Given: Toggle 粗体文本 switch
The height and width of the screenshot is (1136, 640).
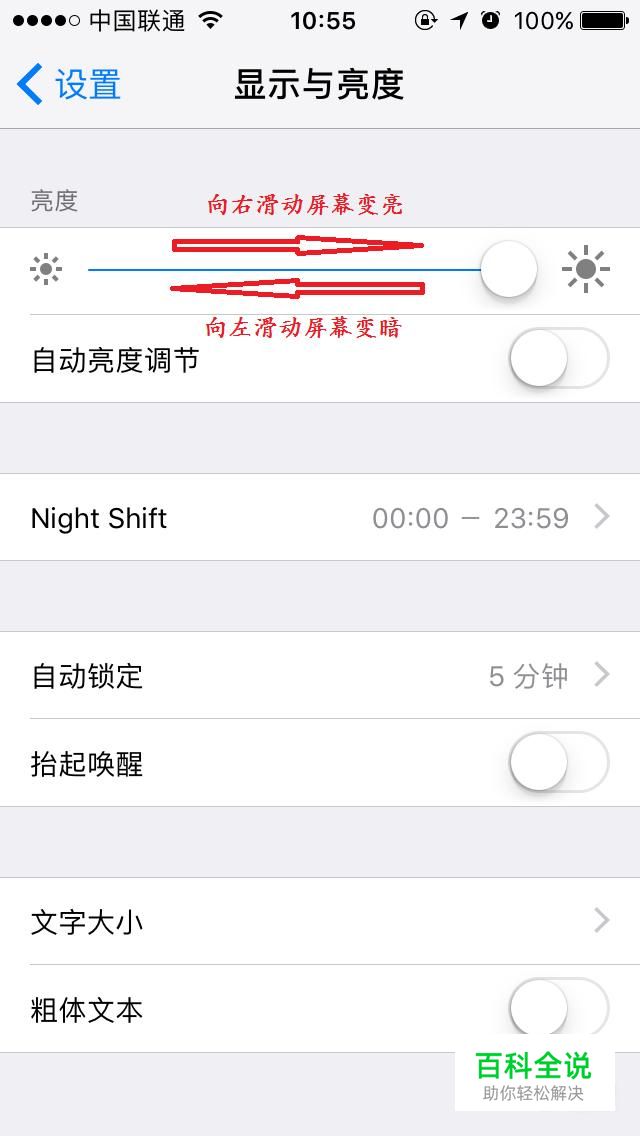Looking at the screenshot, I should click(559, 1008).
